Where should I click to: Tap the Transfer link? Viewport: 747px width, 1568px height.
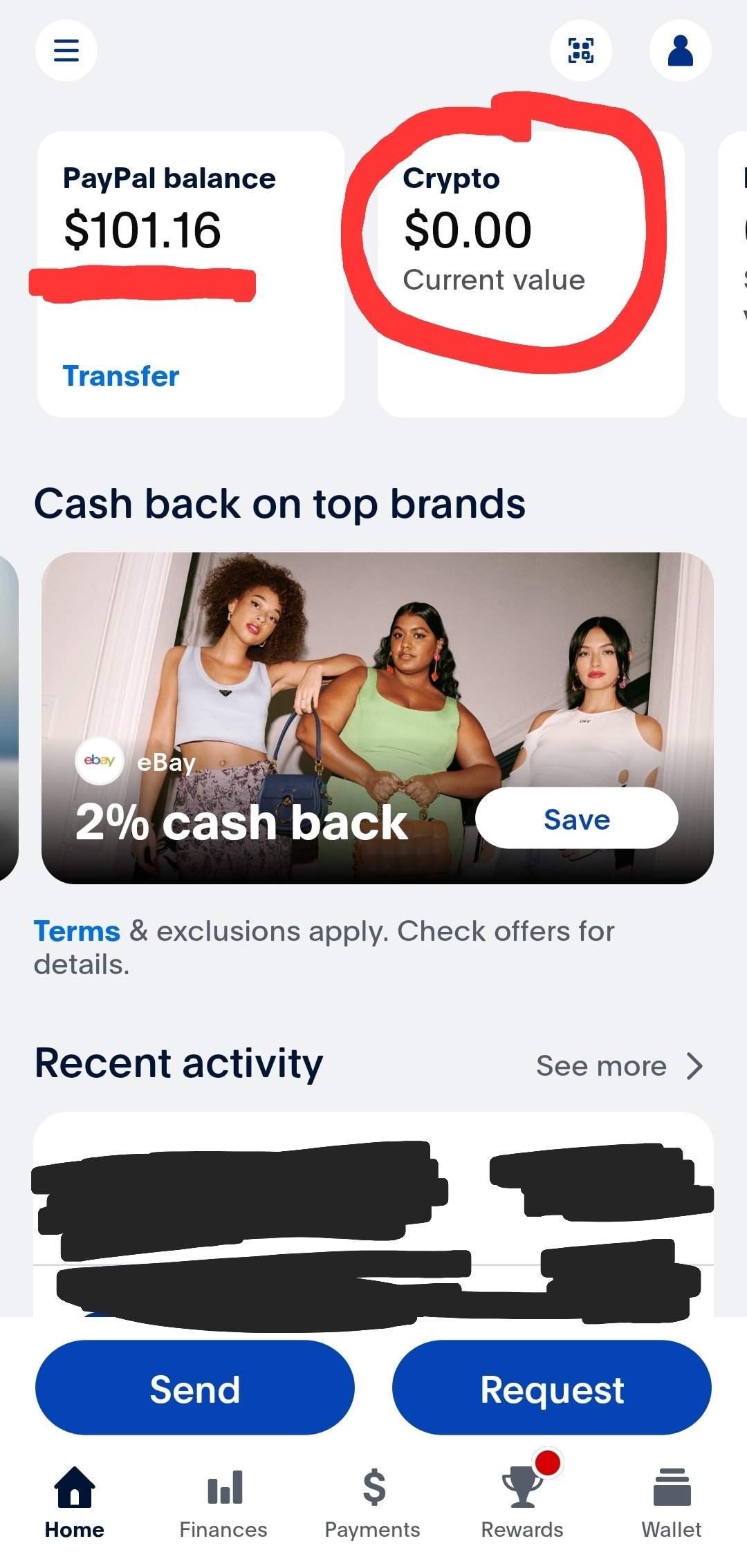[121, 376]
